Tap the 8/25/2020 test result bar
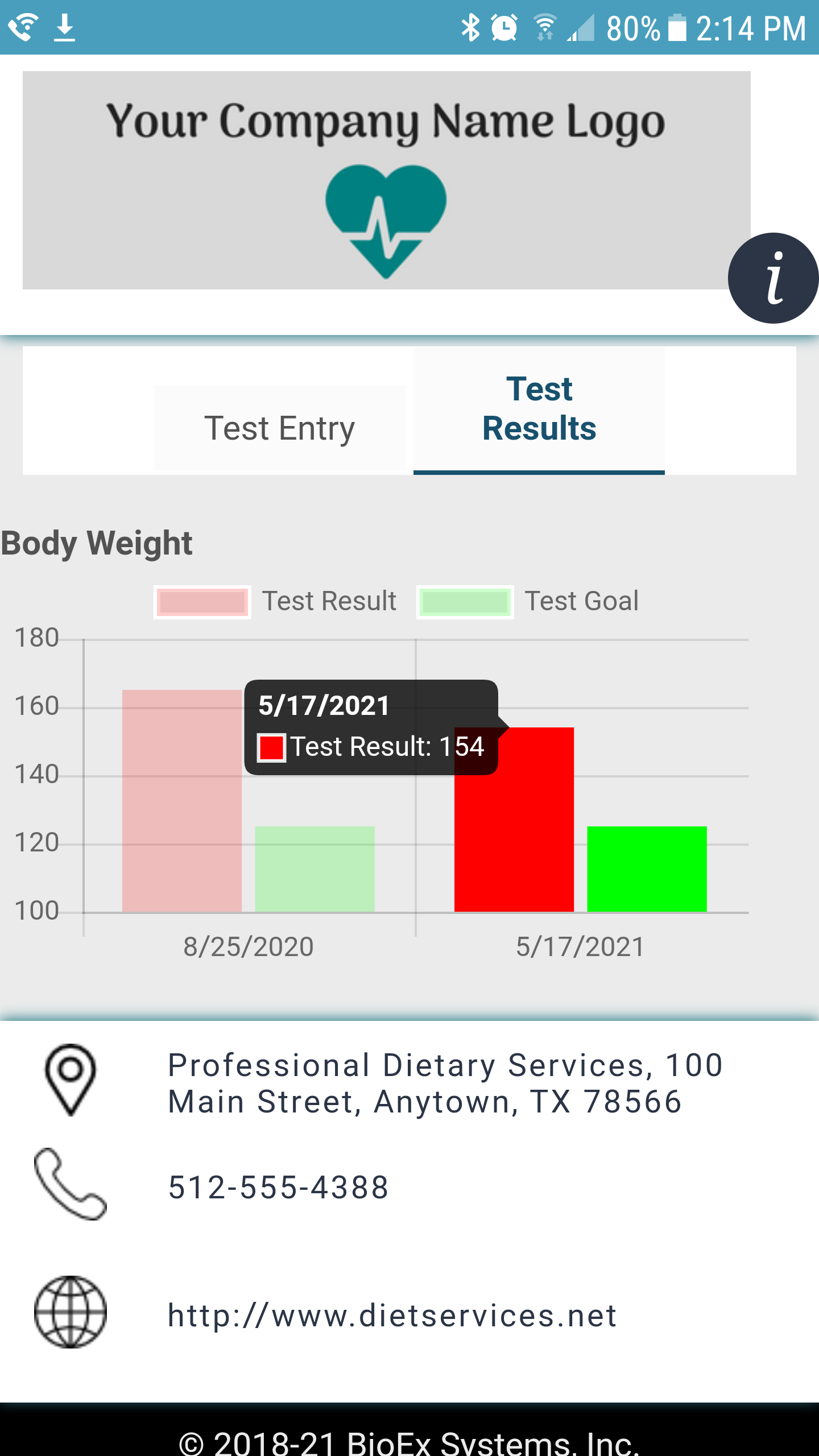 tap(182, 801)
